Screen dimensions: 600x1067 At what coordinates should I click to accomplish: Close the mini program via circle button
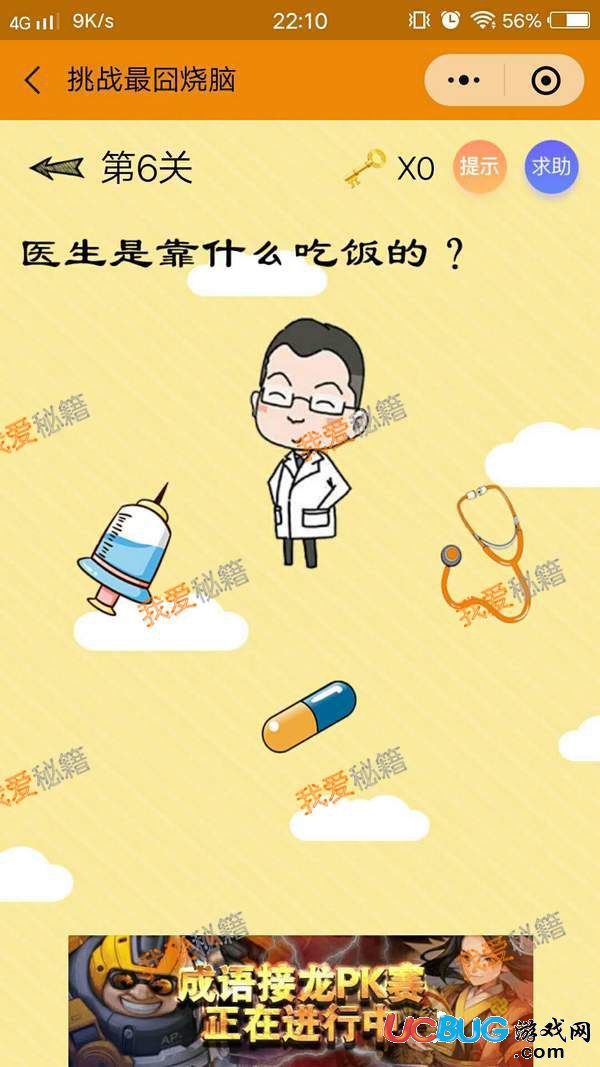pos(545,80)
